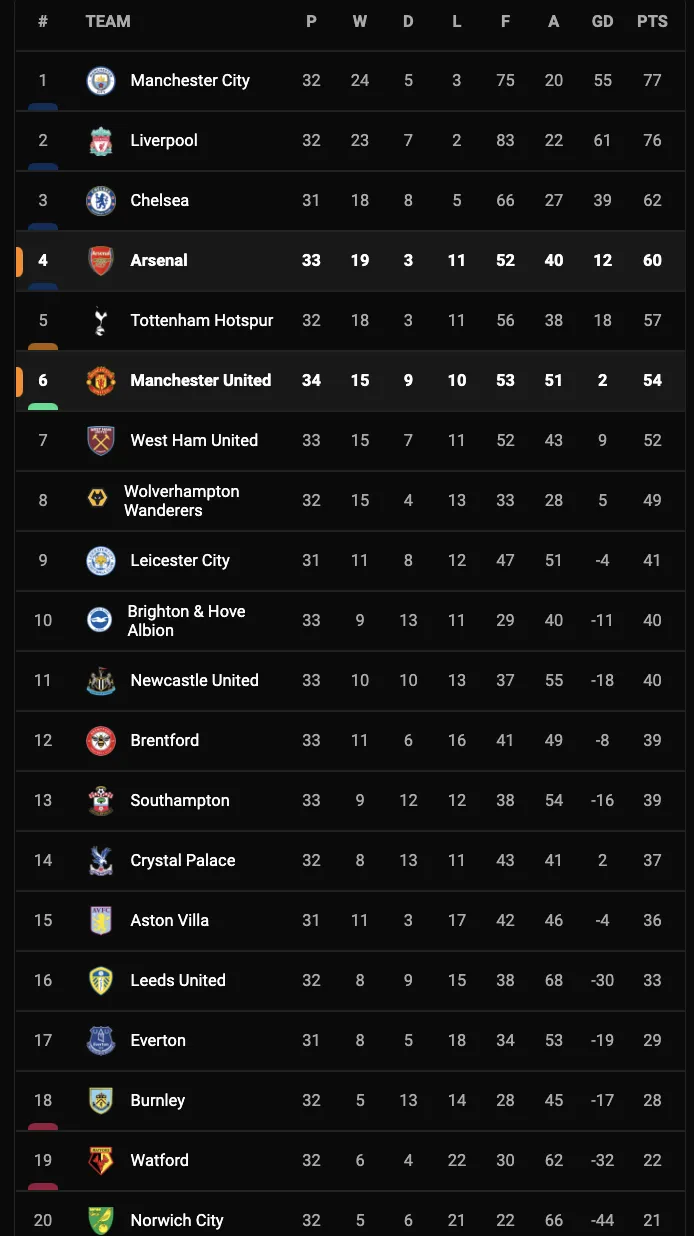The image size is (694, 1236).
Task: Open the highlighted Arsenal row
Action: pos(159,261)
